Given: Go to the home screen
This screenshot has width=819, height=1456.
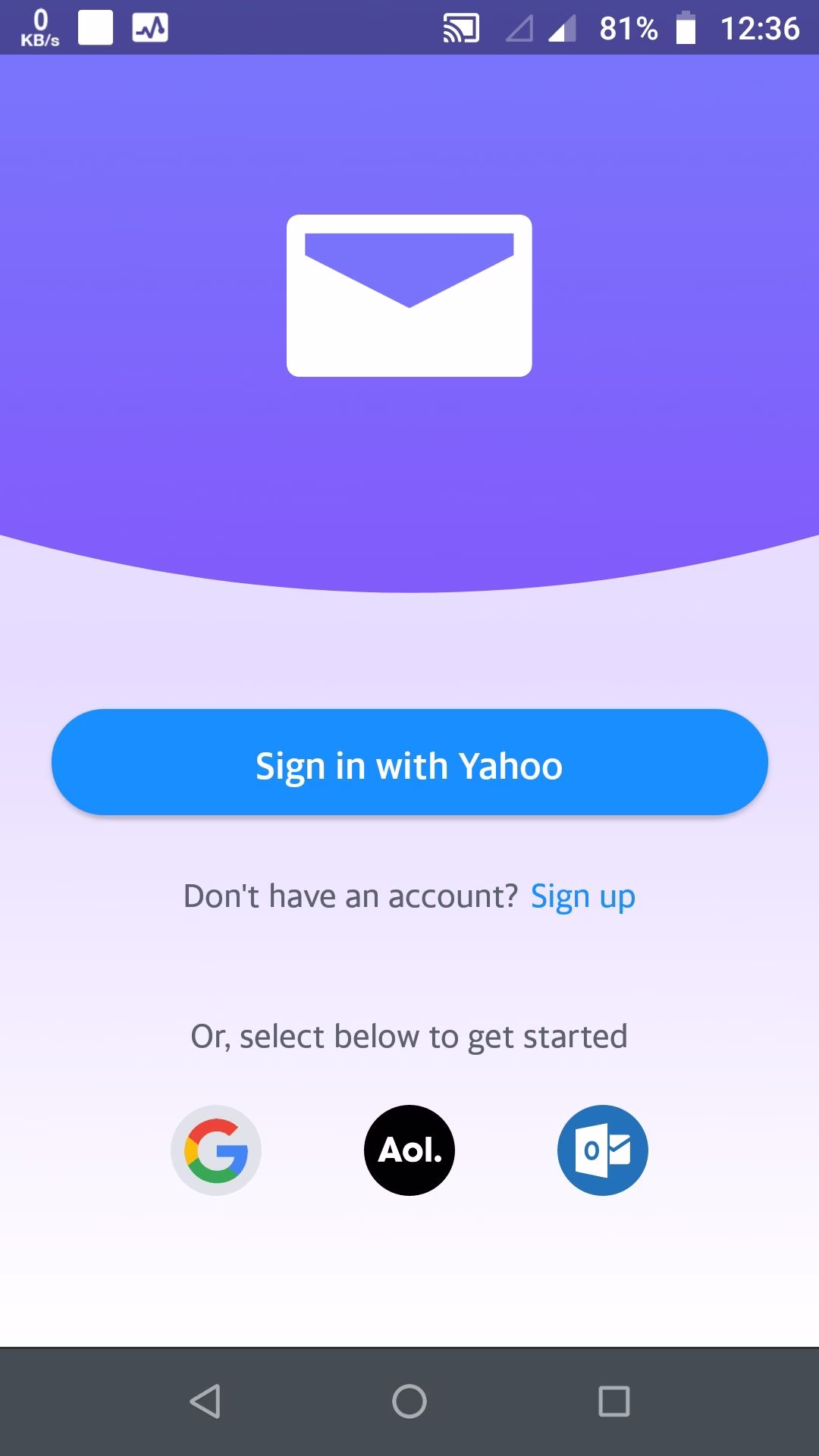Looking at the screenshot, I should pyautogui.click(x=409, y=1401).
